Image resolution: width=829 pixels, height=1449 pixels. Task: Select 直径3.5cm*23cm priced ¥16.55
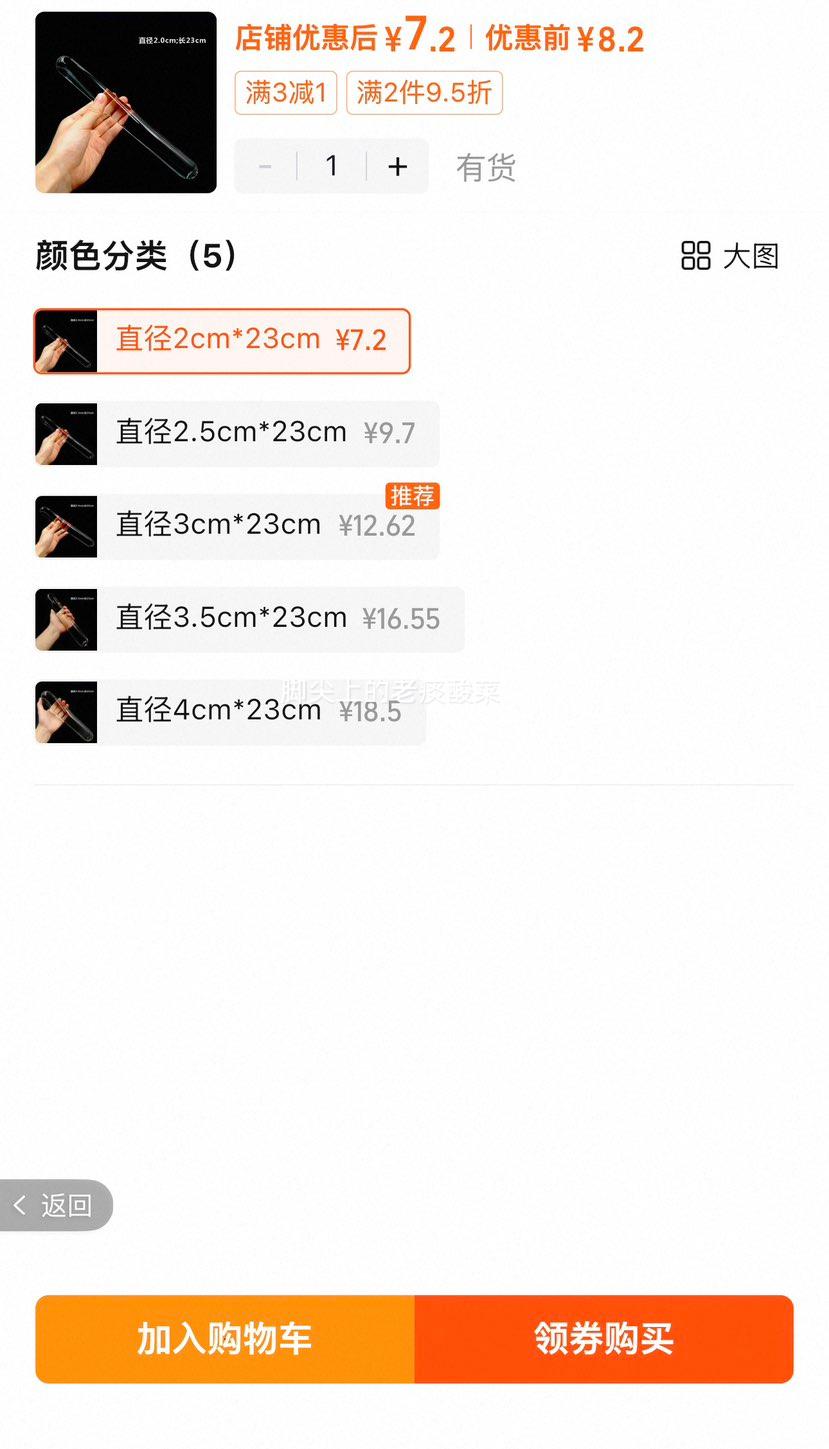tap(249, 619)
